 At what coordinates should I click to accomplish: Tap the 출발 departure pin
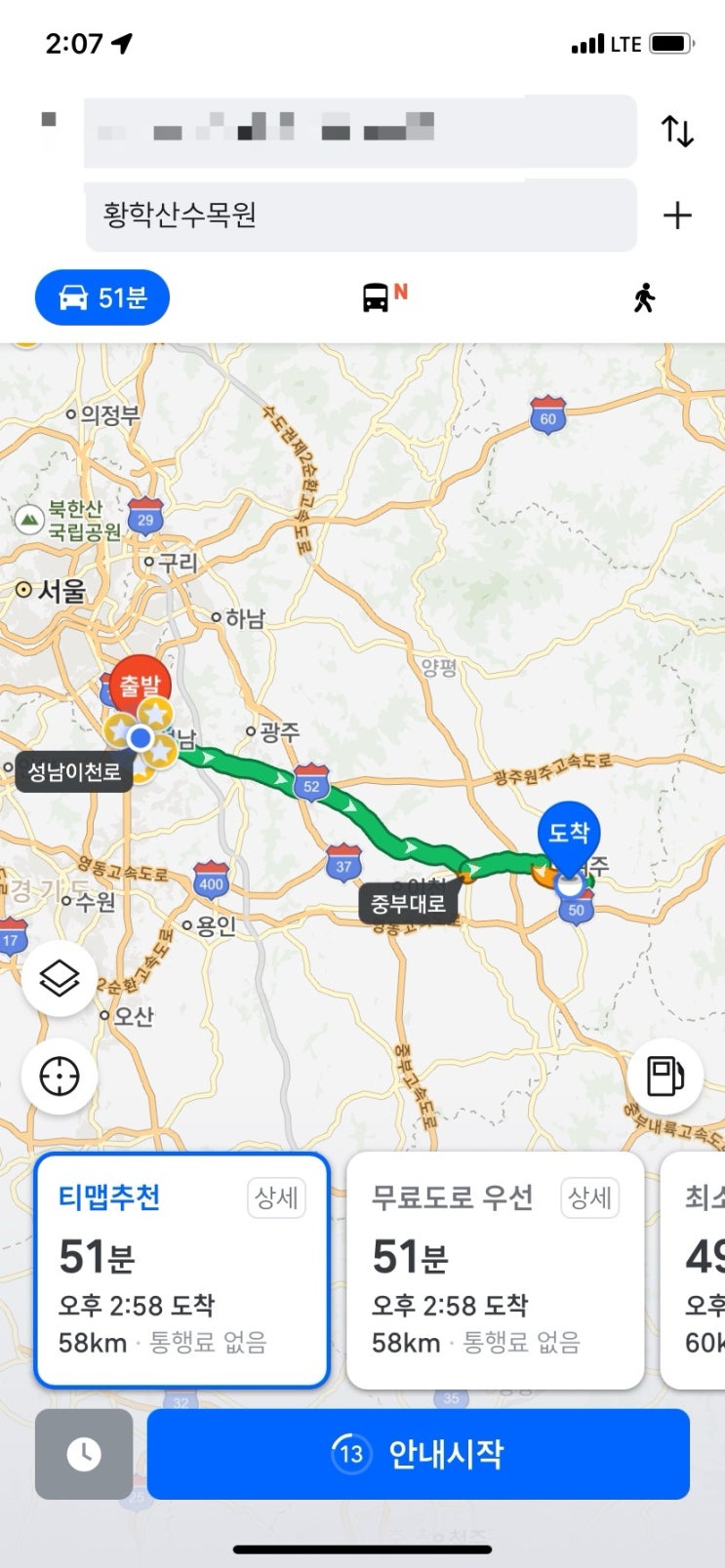coord(141,686)
